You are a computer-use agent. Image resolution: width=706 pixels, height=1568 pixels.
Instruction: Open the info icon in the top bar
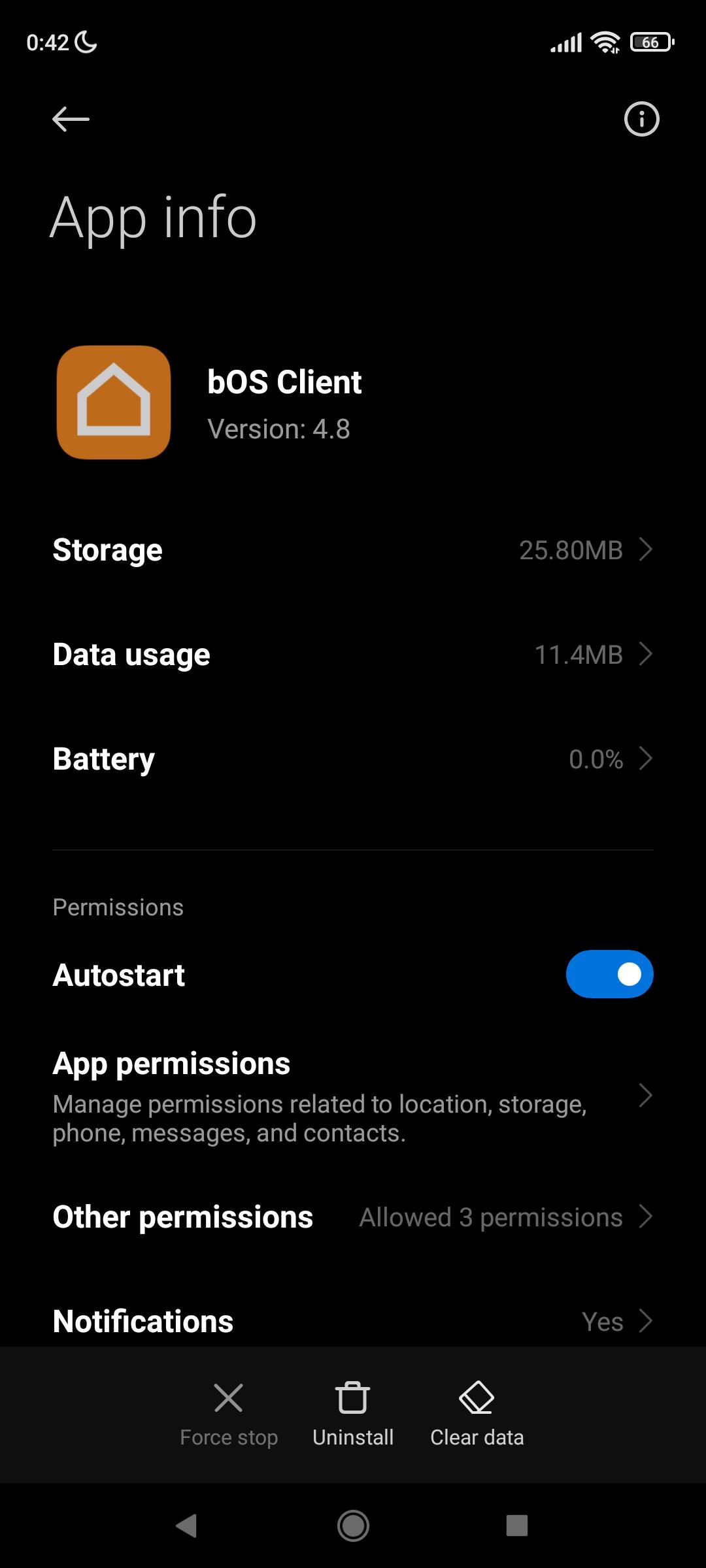coord(641,119)
